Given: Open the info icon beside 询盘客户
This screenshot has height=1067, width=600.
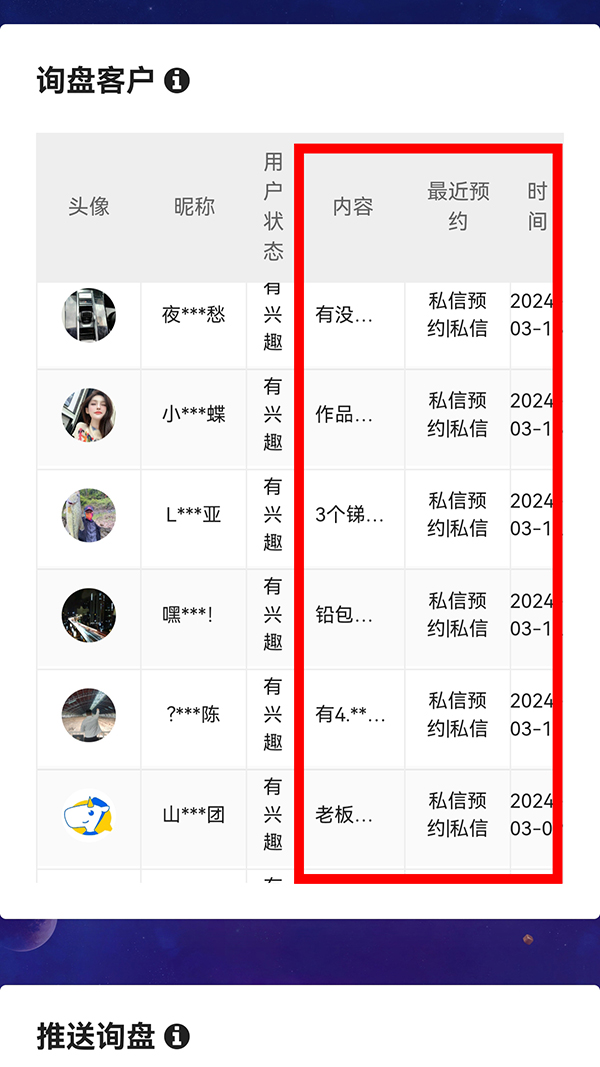Looking at the screenshot, I should pos(177,81).
